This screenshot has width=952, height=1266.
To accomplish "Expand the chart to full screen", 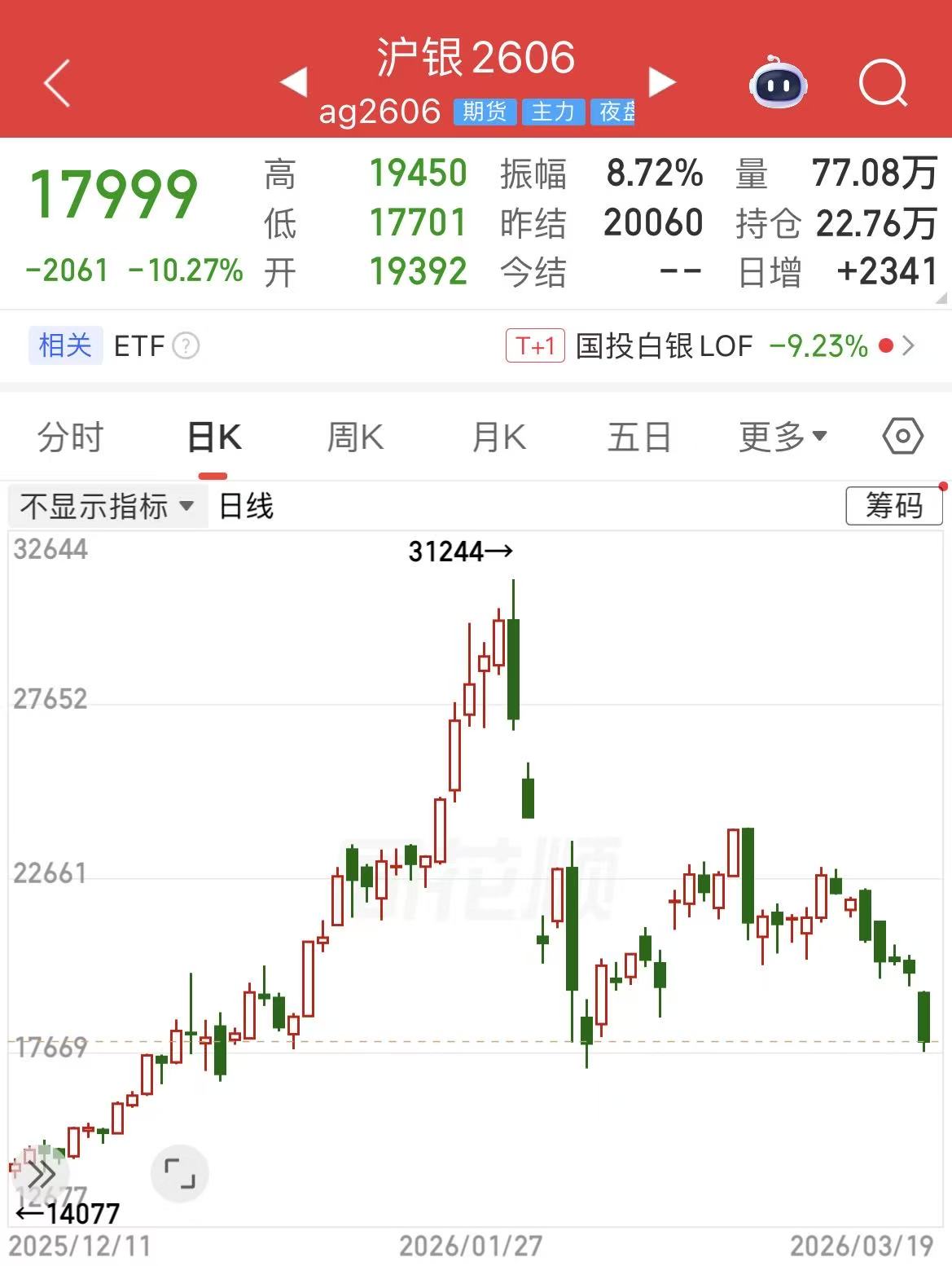I will pyautogui.click(x=180, y=1174).
